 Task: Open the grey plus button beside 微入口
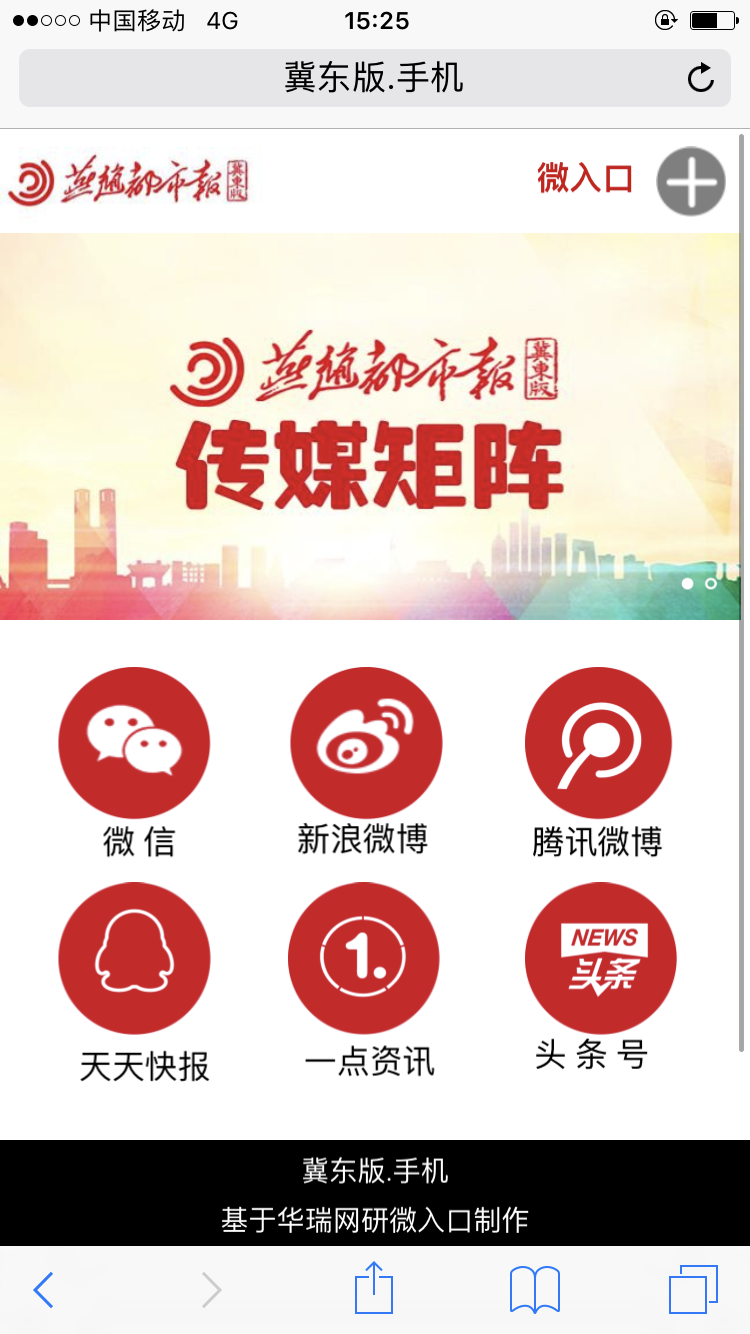pos(690,181)
